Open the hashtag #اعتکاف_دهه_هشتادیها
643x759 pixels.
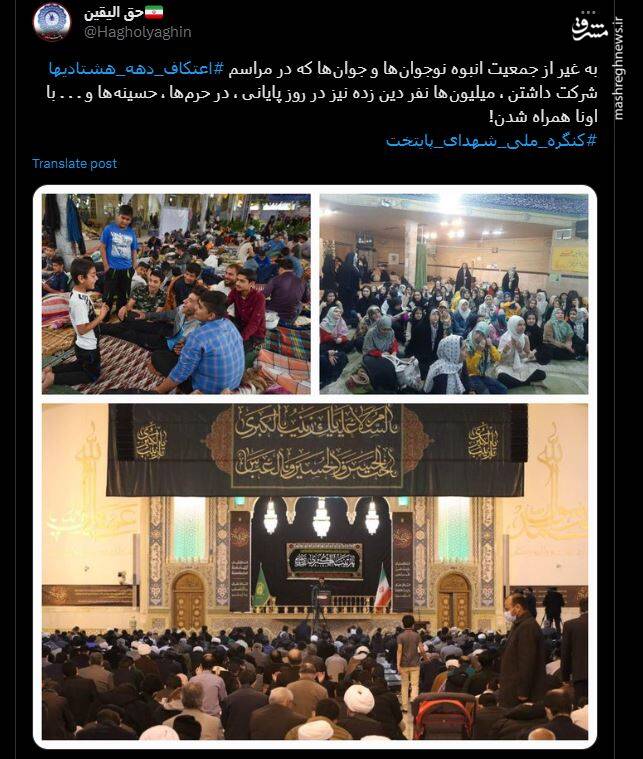[x=135, y=69]
